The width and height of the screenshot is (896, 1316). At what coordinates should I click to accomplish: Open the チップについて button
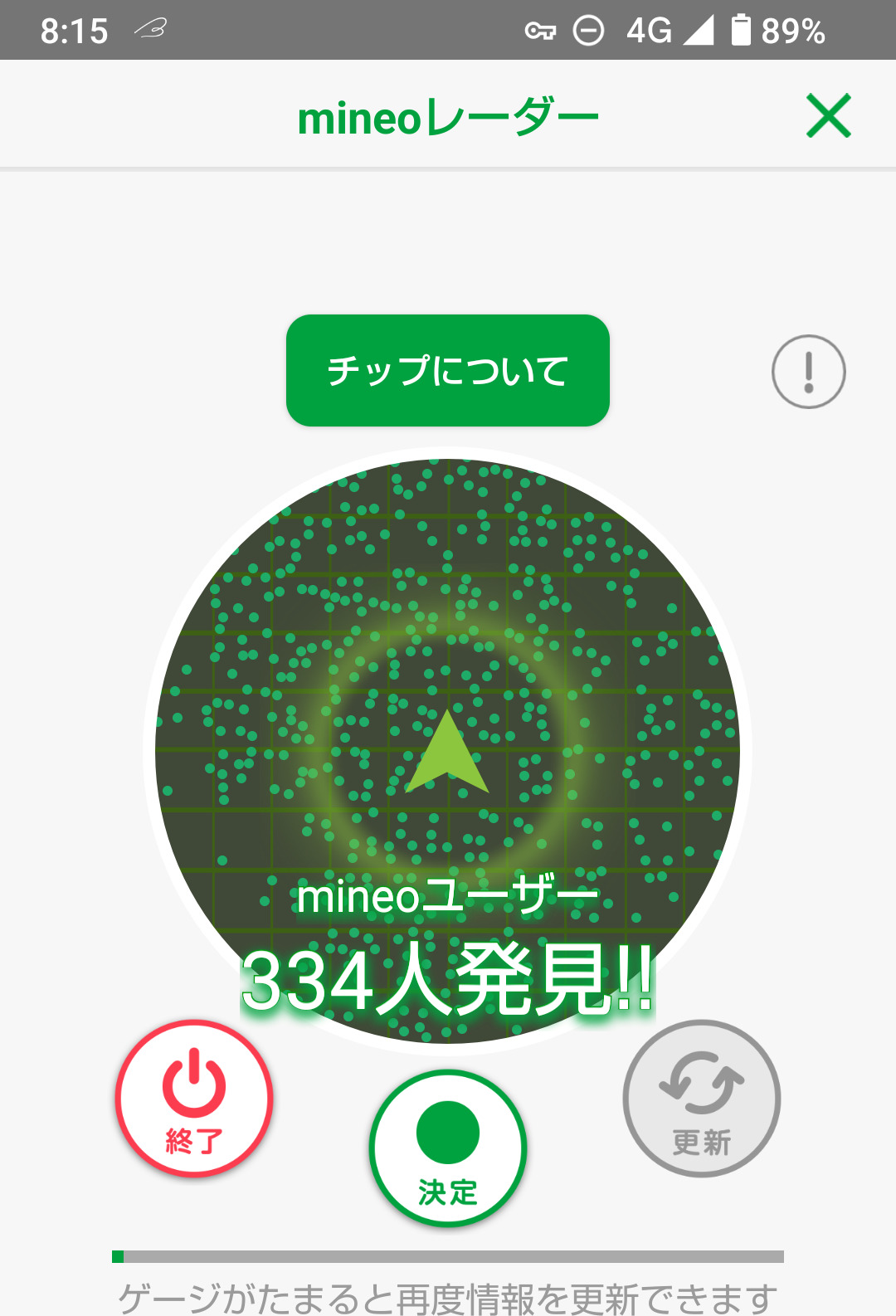(448, 370)
